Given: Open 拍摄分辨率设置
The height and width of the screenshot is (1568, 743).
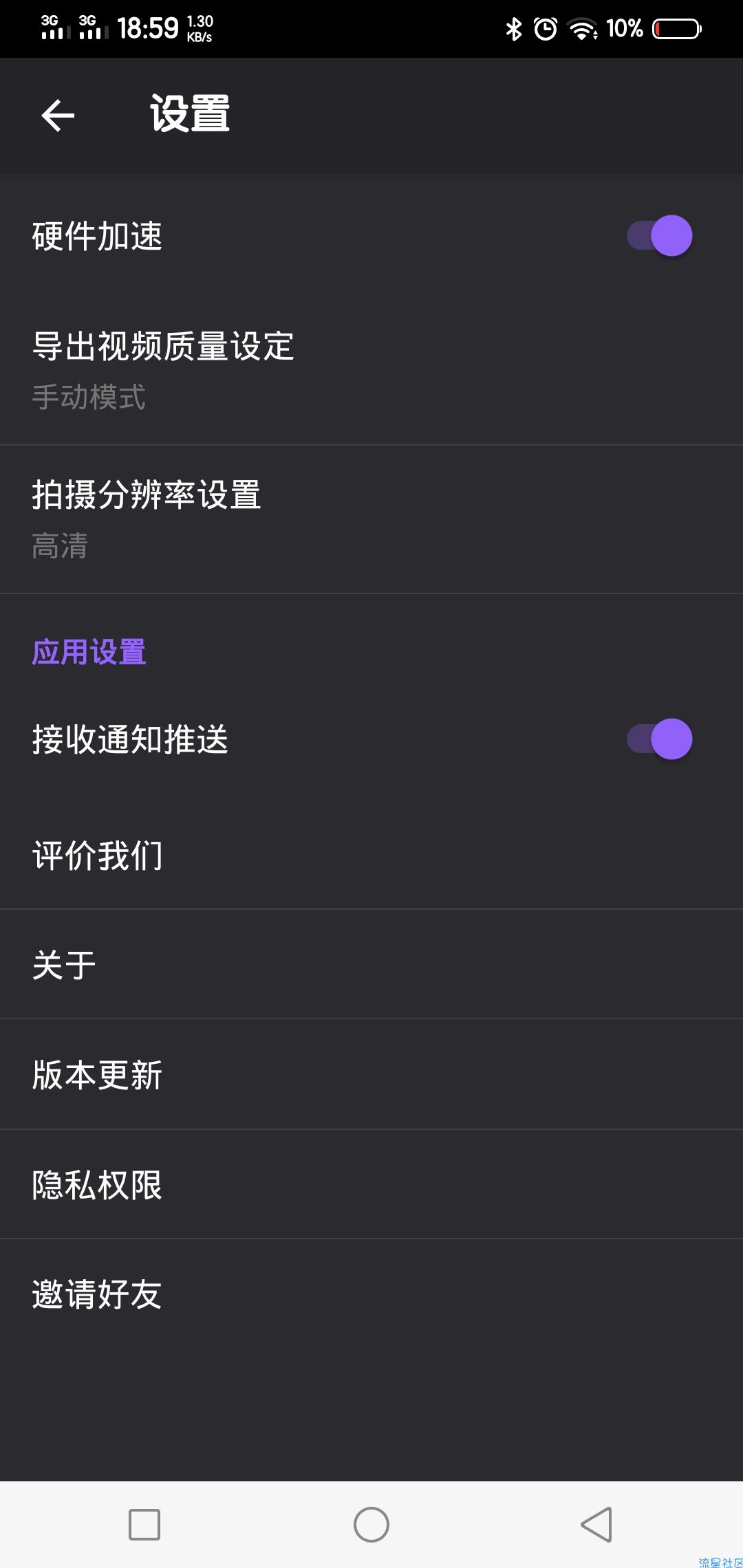Looking at the screenshot, I should [371, 520].
